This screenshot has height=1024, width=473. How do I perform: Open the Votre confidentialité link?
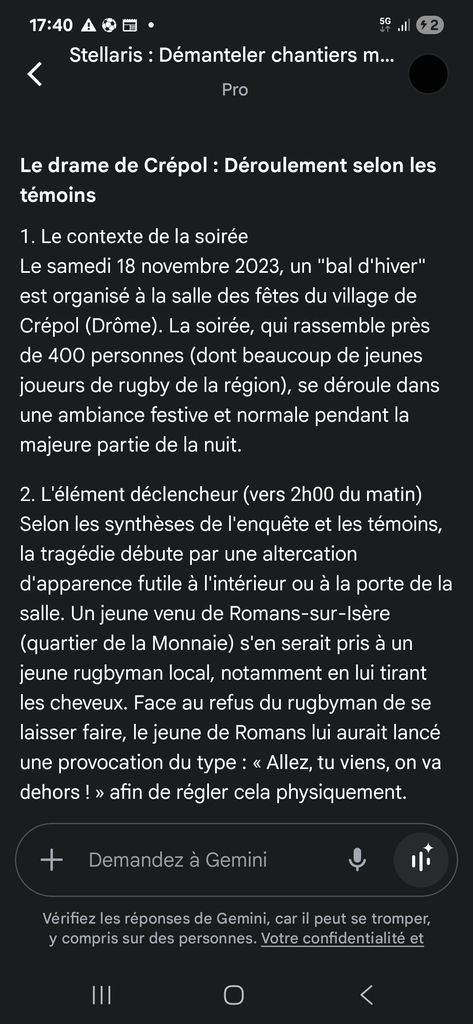[342, 939]
